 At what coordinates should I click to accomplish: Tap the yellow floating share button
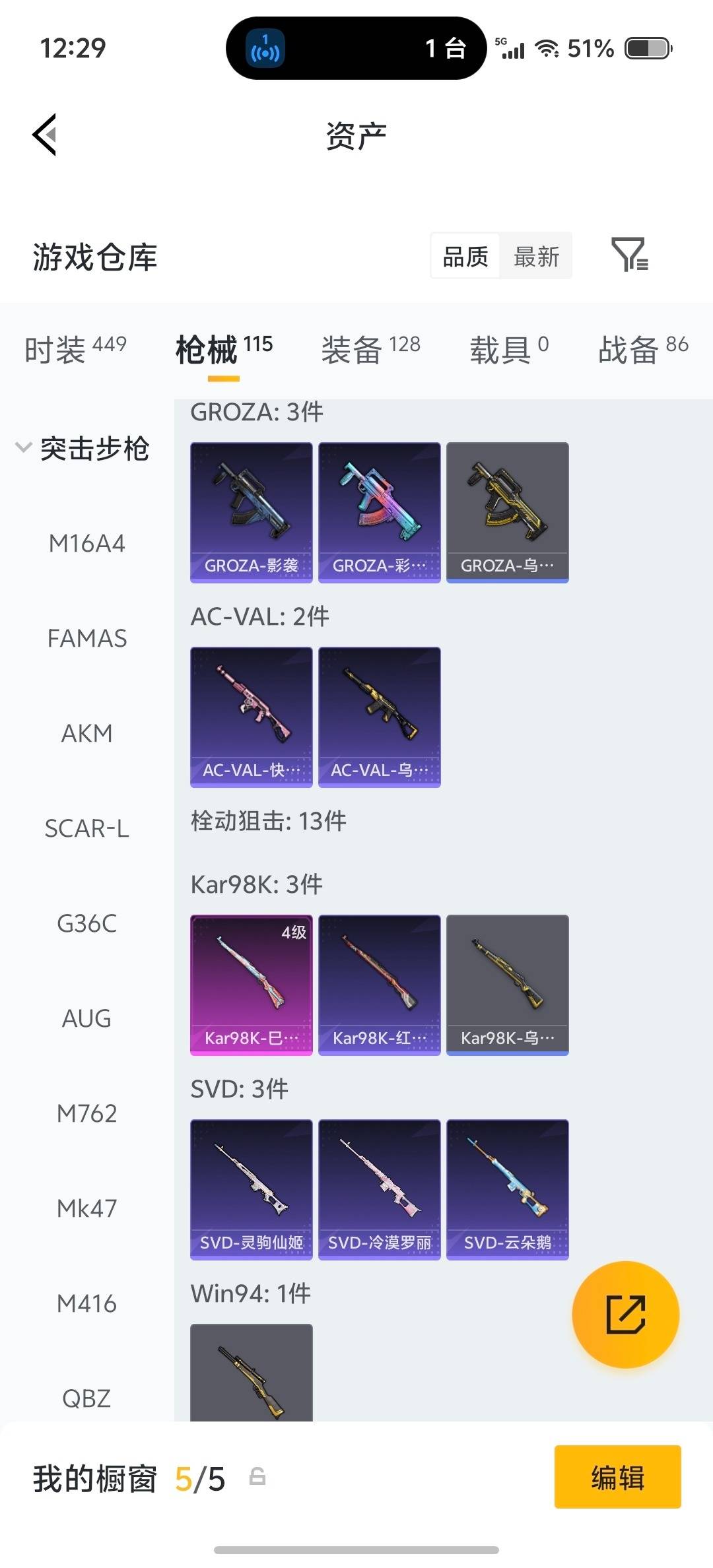point(625,1315)
